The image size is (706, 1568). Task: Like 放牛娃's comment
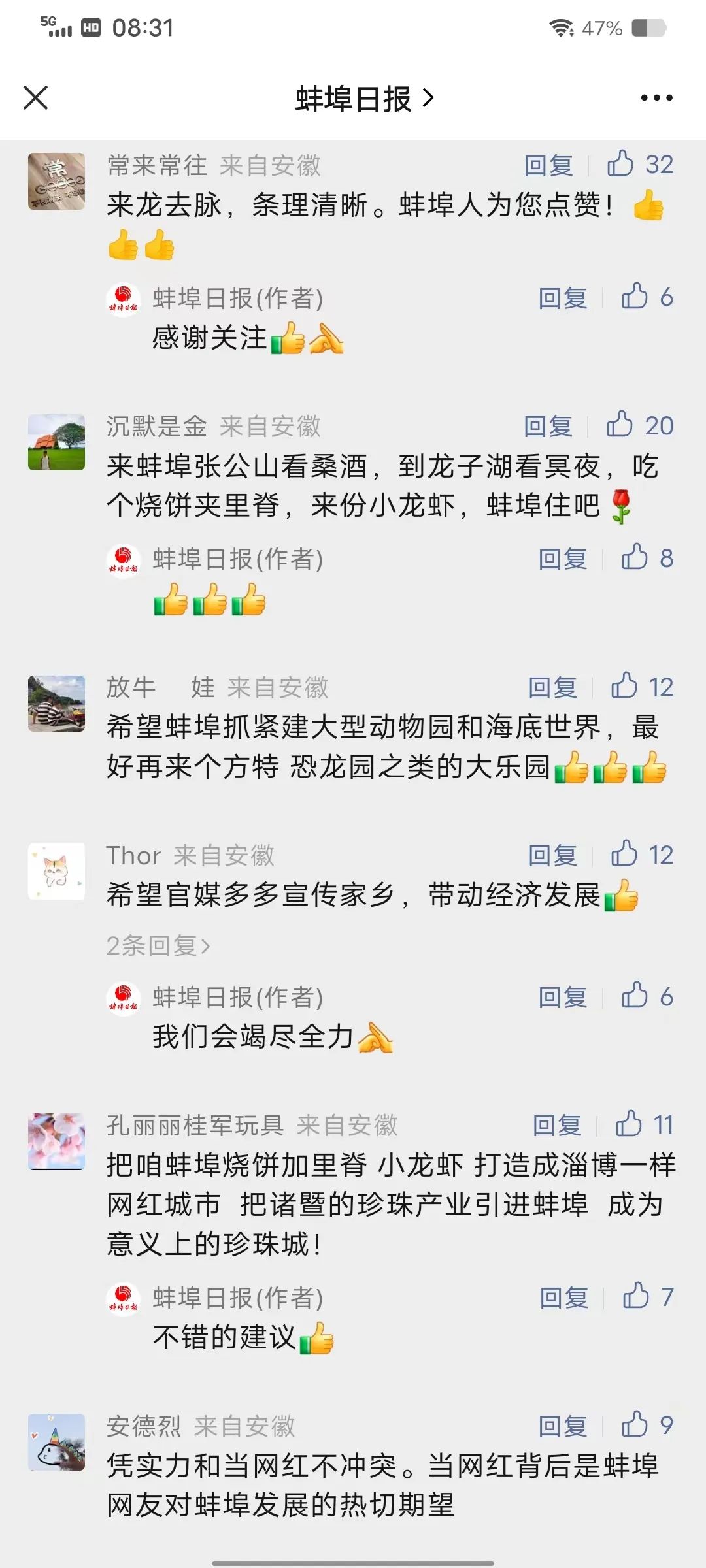pos(624,687)
